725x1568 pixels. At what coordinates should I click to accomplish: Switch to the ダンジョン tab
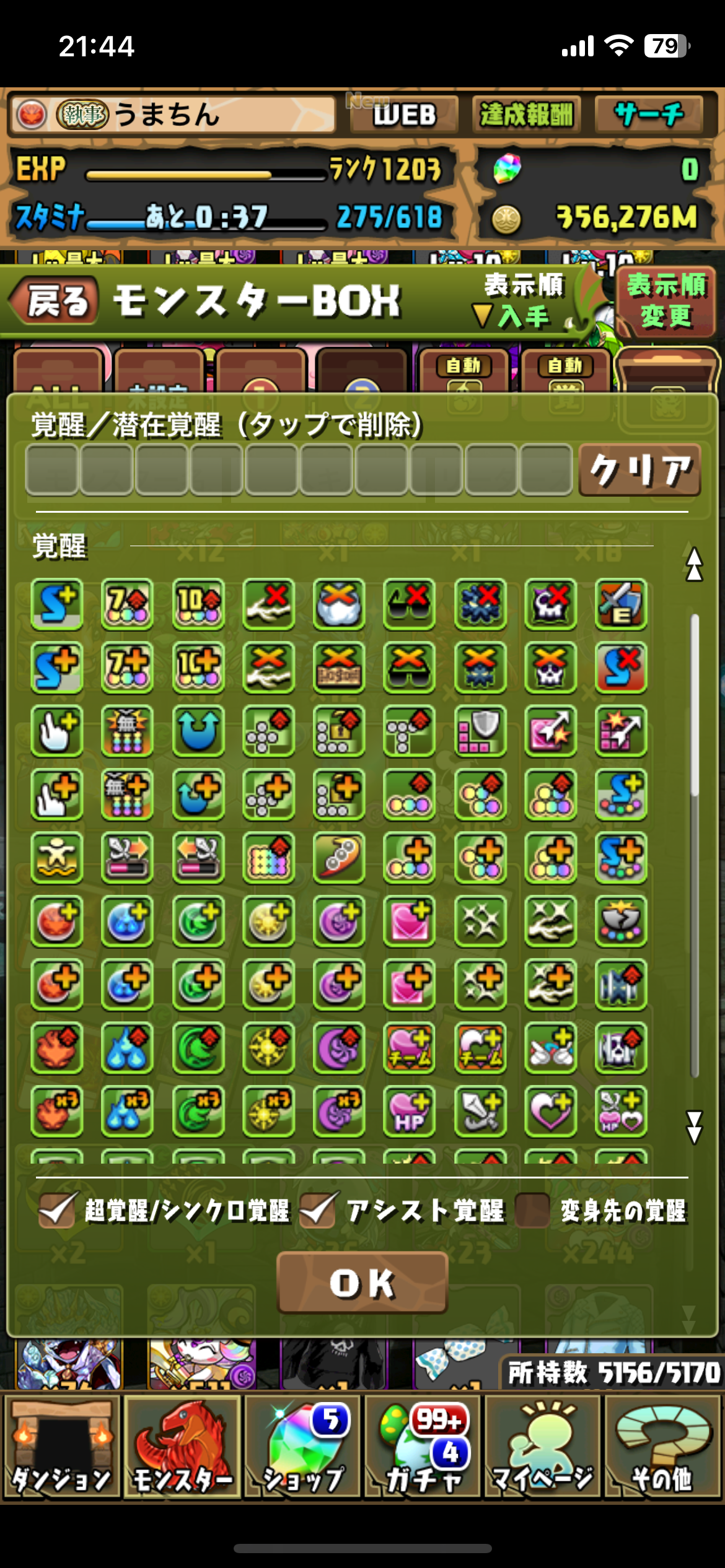(61, 1446)
